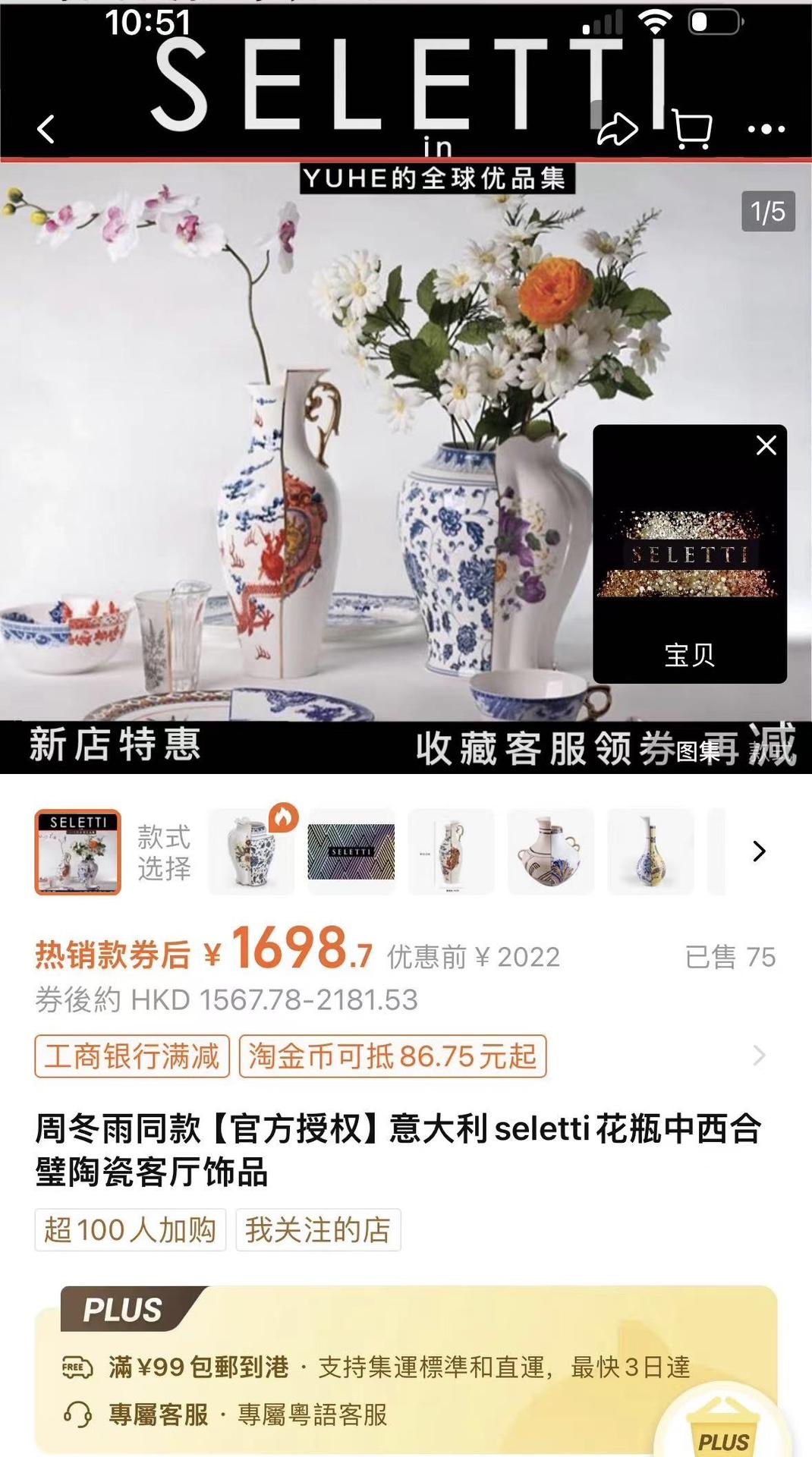Pick the tall red dragon vase style
Image resolution: width=812 pixels, height=1457 pixels.
click(451, 851)
